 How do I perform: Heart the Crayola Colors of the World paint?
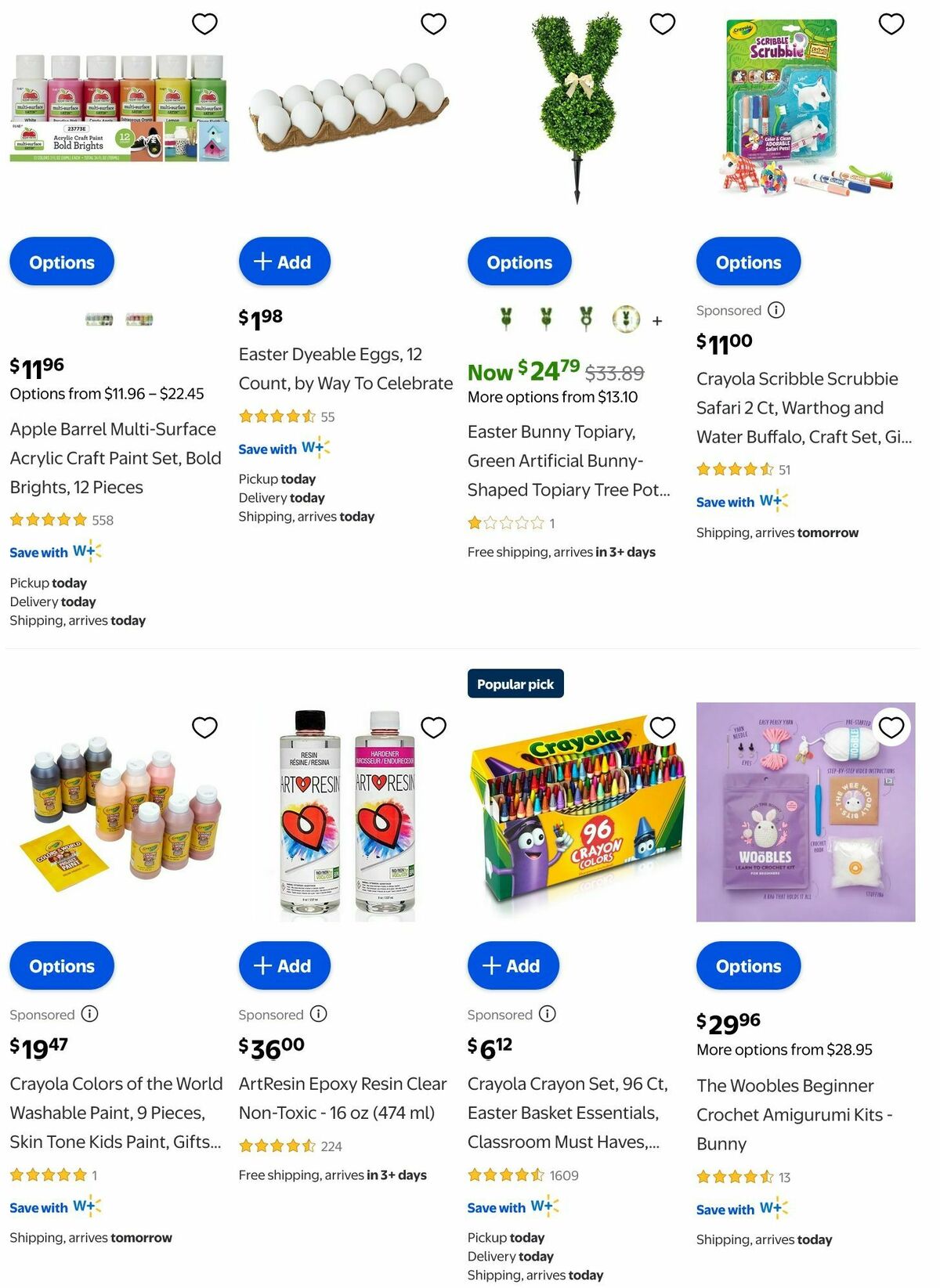[x=204, y=727]
